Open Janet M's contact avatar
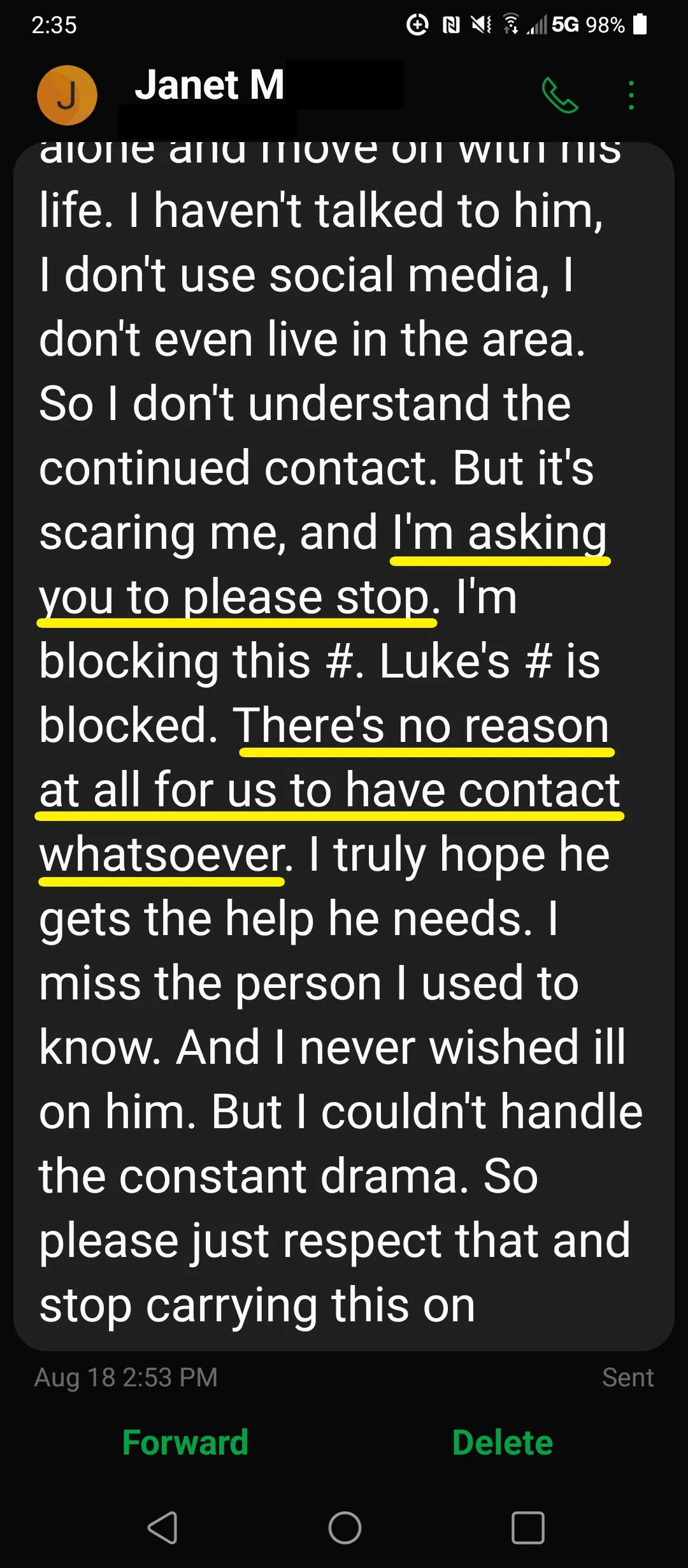 pyautogui.click(x=67, y=96)
